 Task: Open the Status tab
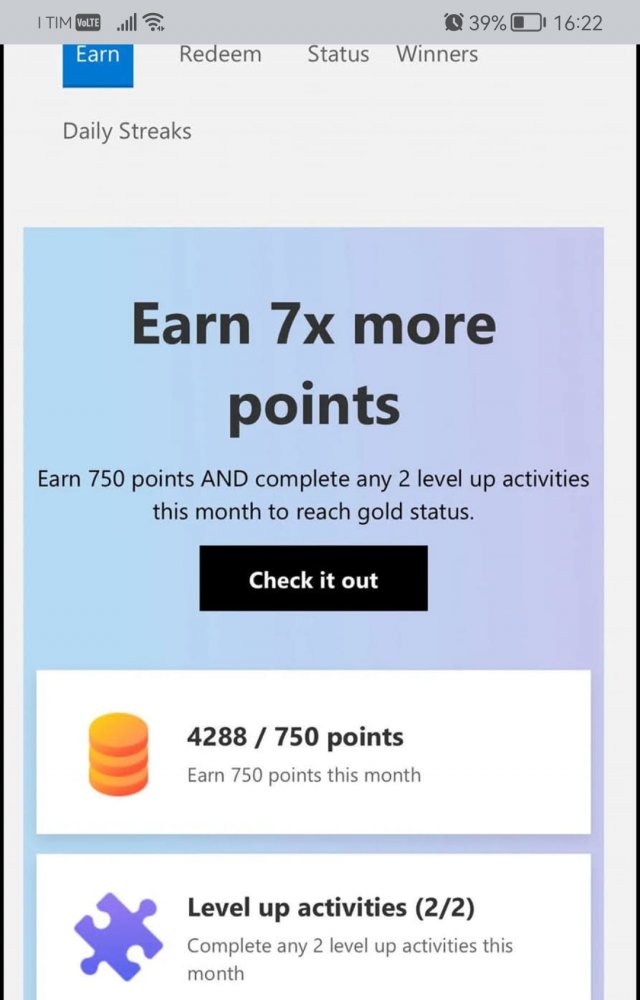[338, 55]
